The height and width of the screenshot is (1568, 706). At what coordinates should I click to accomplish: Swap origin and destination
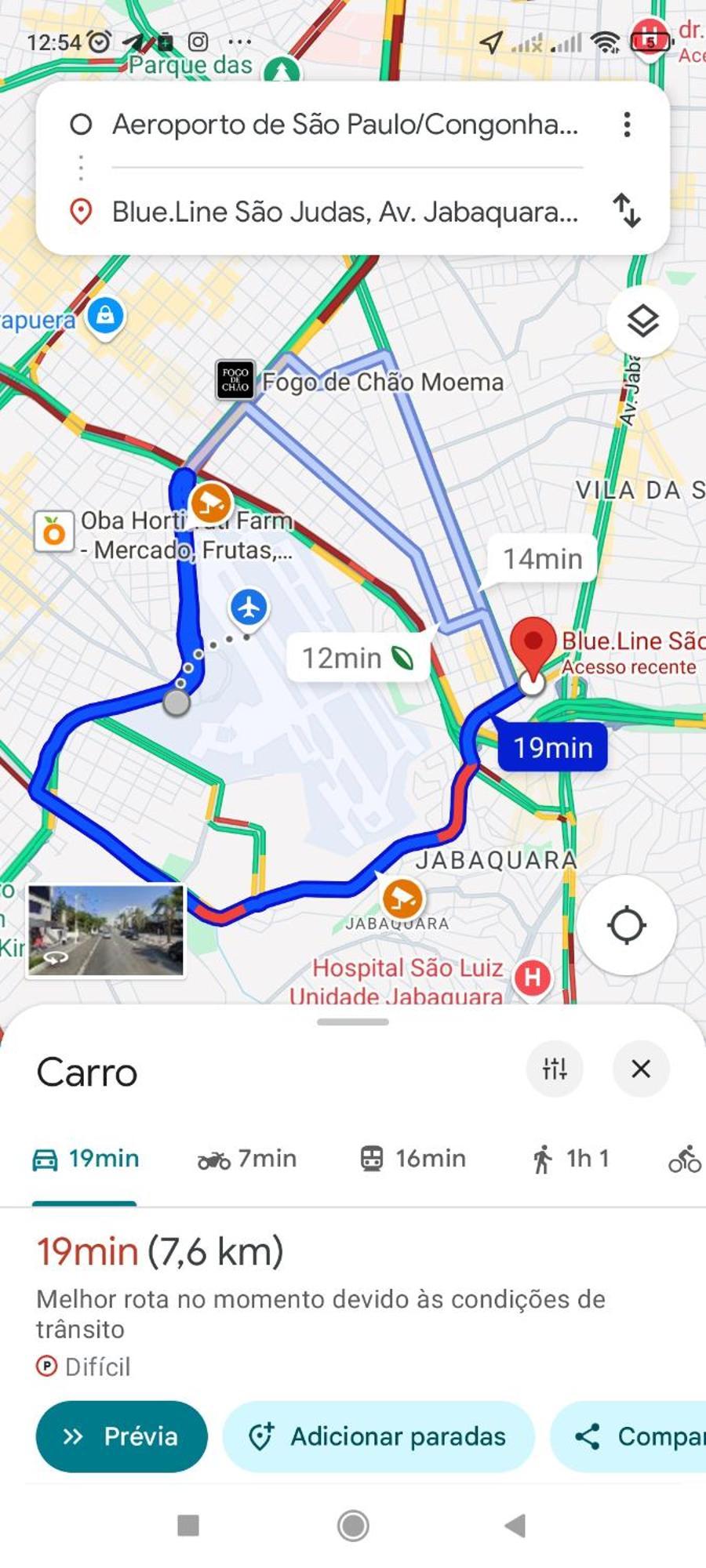tap(627, 211)
